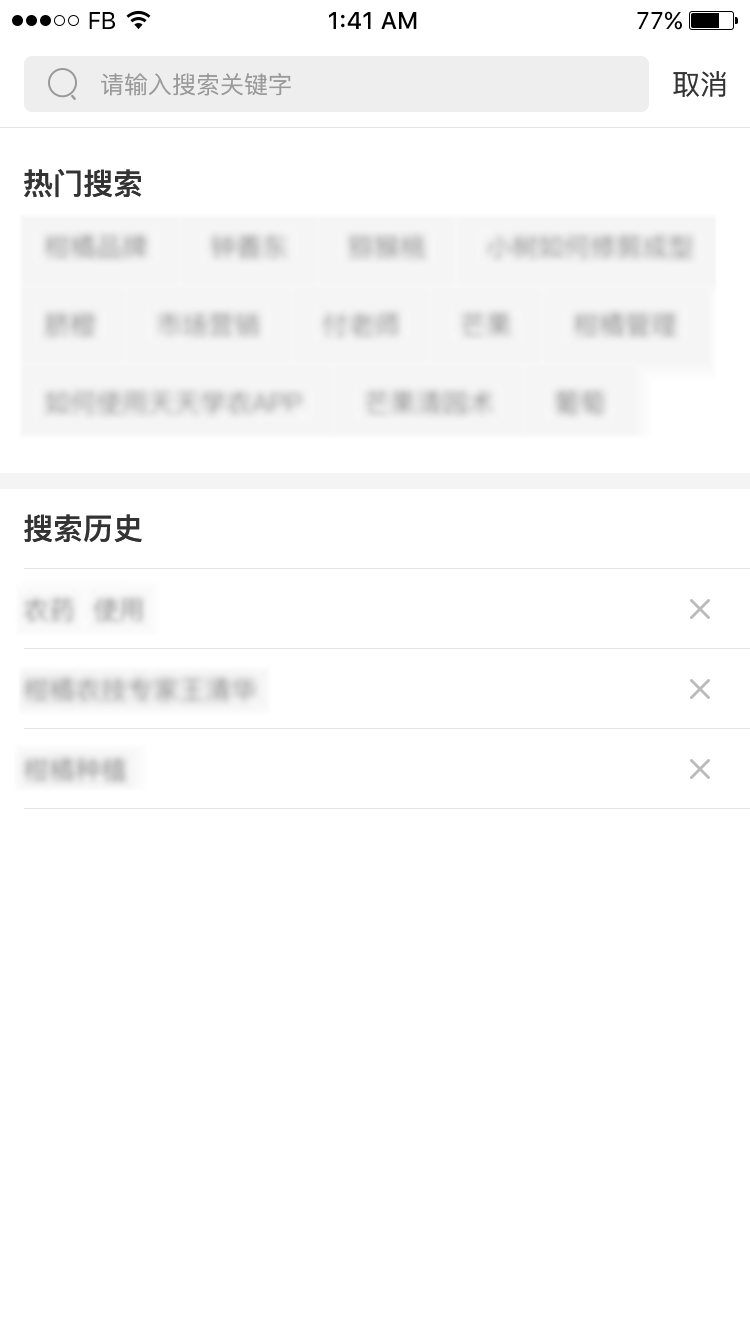Tap the 如何使用天天学农APP chip
This screenshot has height=1334, width=750.
coord(174,403)
